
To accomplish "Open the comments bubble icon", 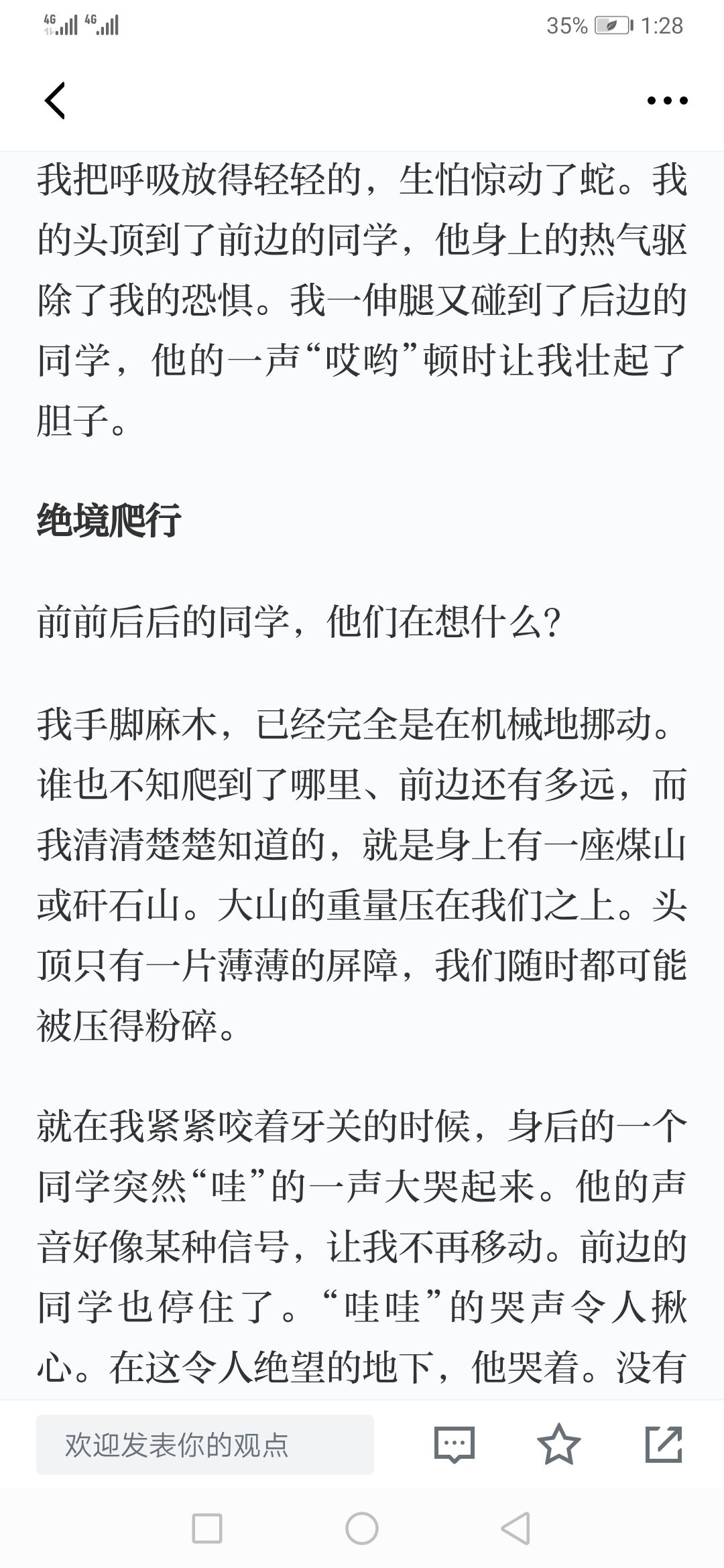I will click(x=455, y=1444).
